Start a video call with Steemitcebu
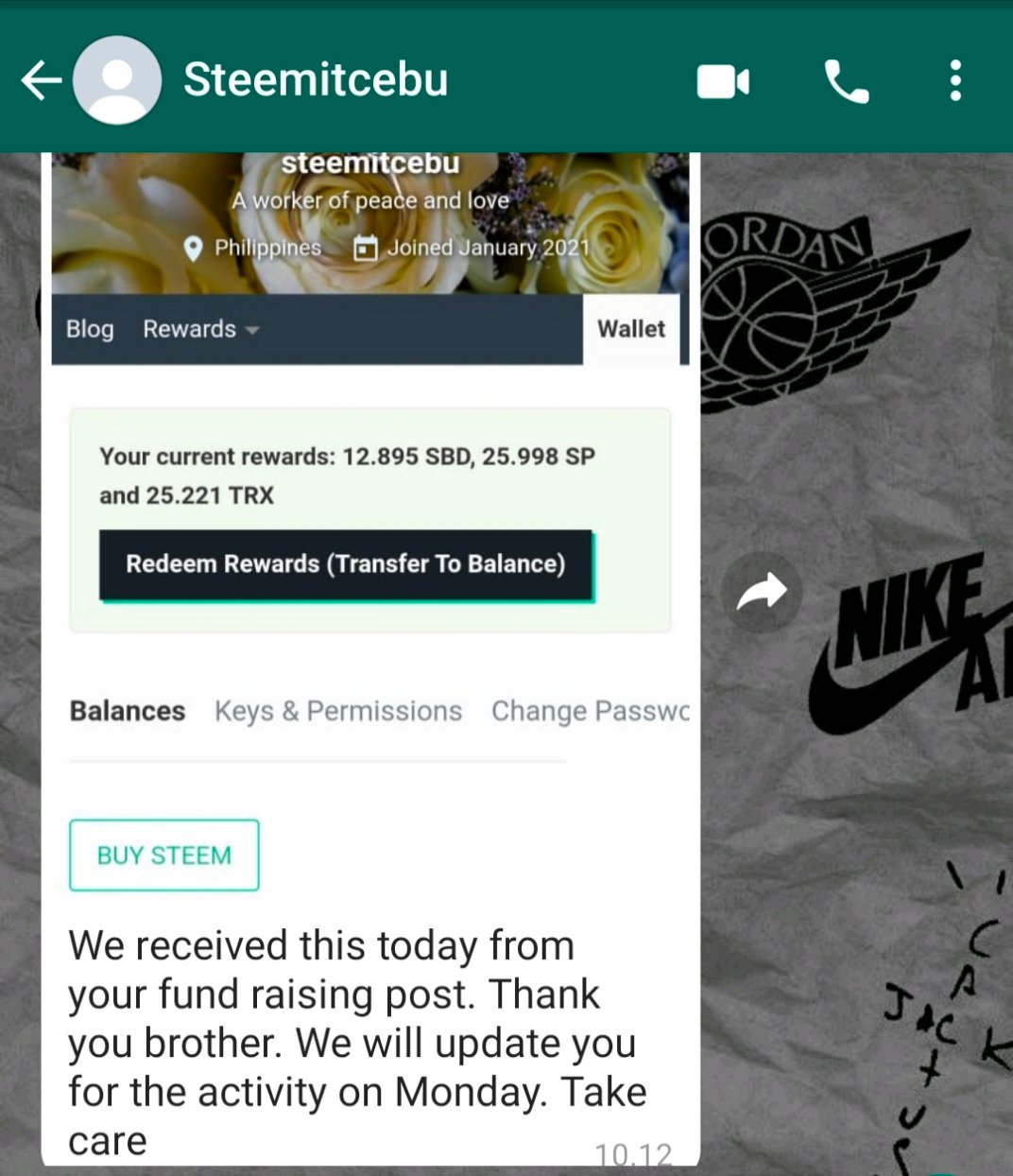Image resolution: width=1013 pixels, height=1176 pixels. click(x=723, y=82)
